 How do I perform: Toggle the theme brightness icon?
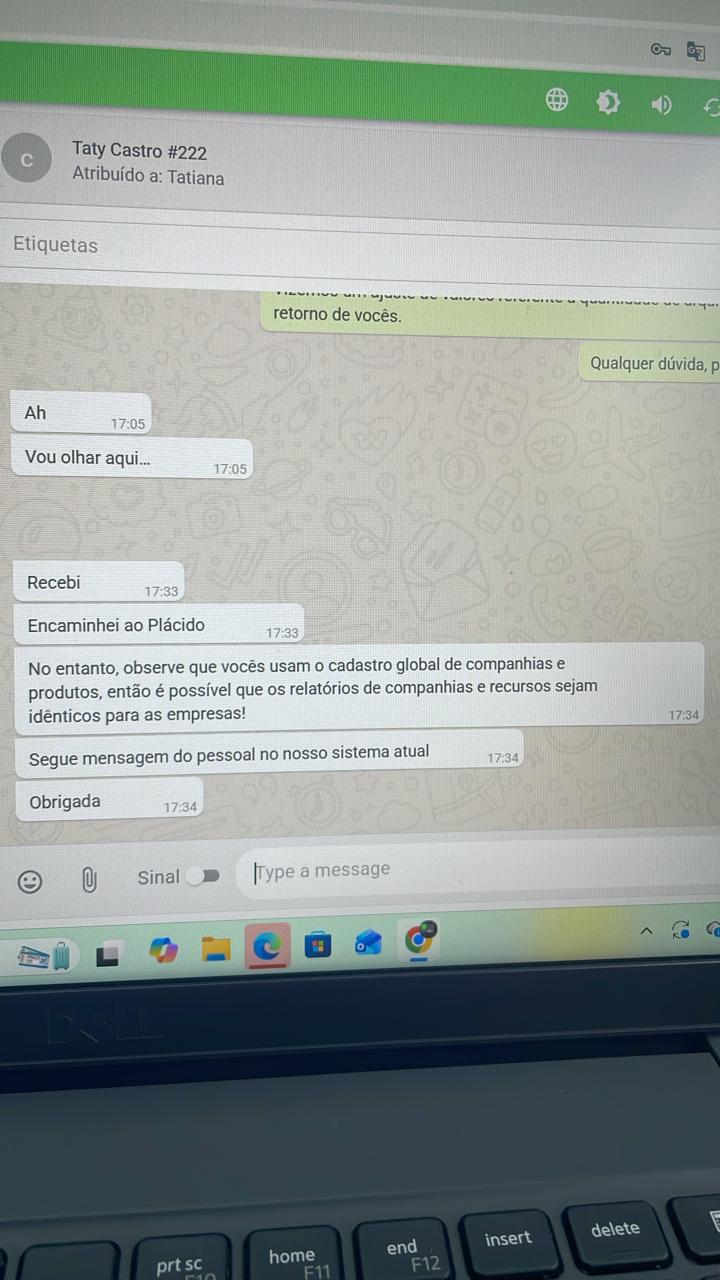click(608, 102)
